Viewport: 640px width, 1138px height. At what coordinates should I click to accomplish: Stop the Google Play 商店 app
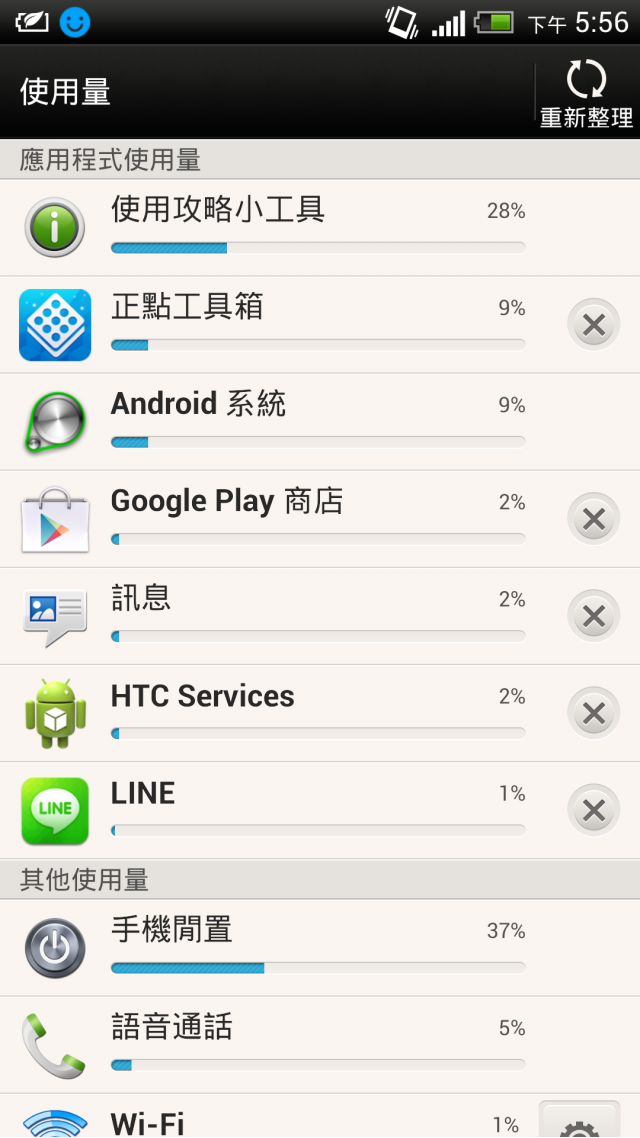tap(593, 519)
